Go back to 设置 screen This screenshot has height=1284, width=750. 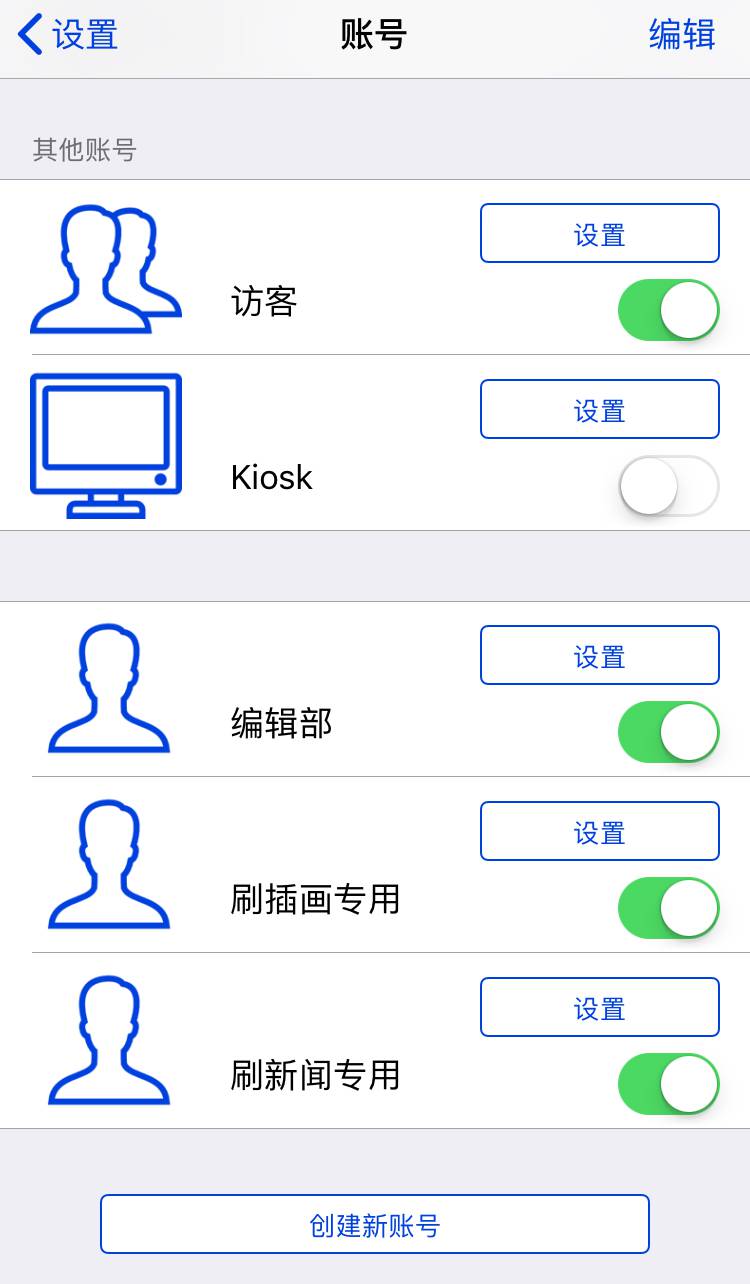tap(68, 35)
